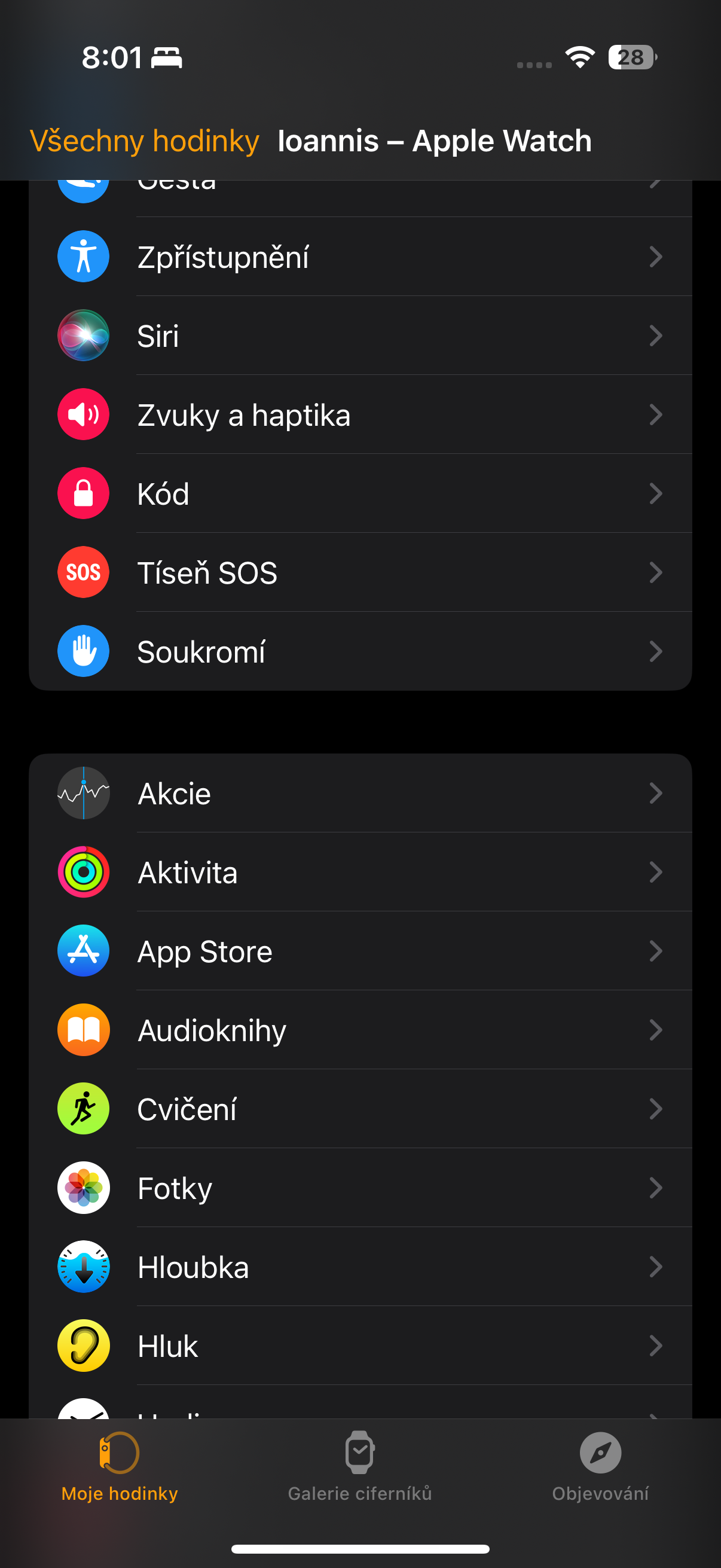Open the Zpřístupnění accessibility icon
The width and height of the screenshot is (721, 1568).
[x=83, y=257]
